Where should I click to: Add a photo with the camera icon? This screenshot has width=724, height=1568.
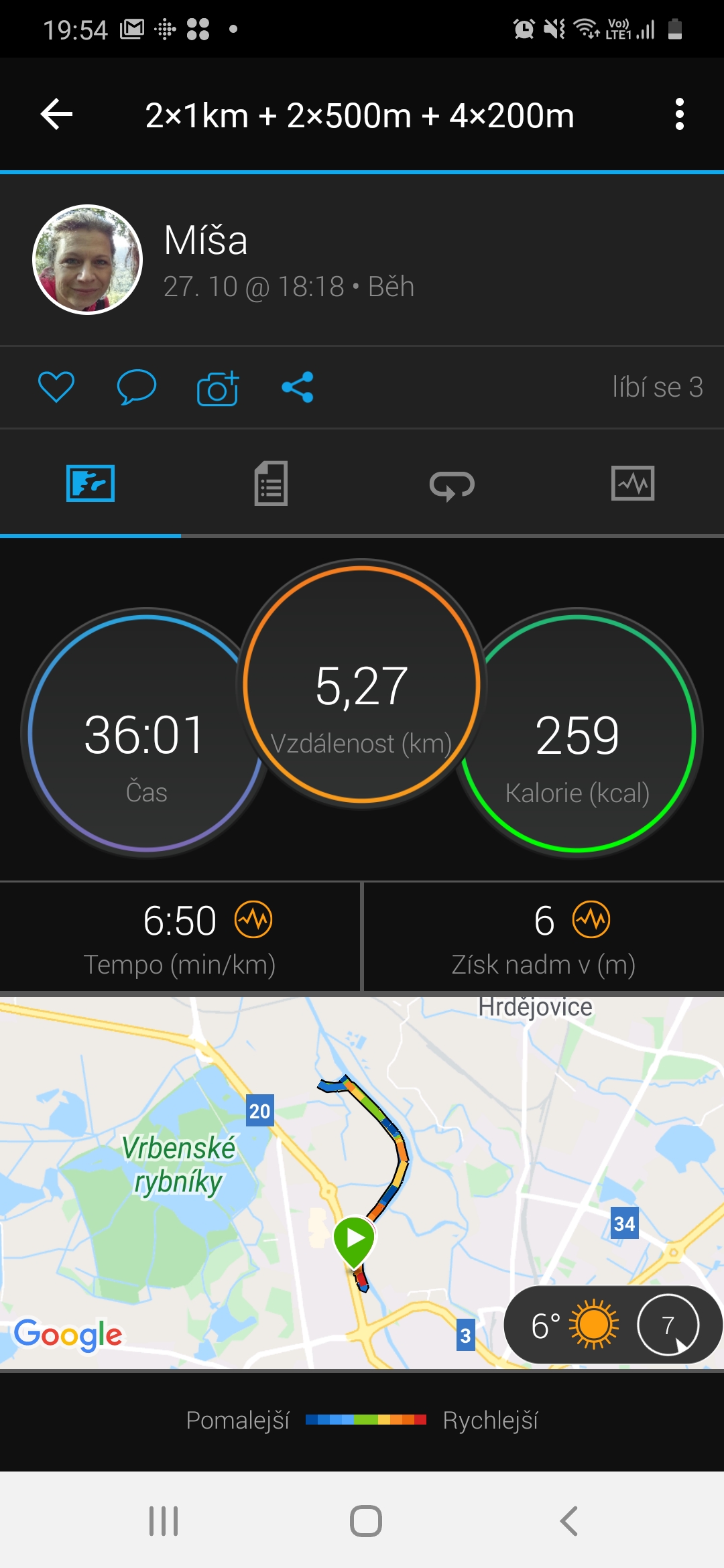click(x=218, y=387)
